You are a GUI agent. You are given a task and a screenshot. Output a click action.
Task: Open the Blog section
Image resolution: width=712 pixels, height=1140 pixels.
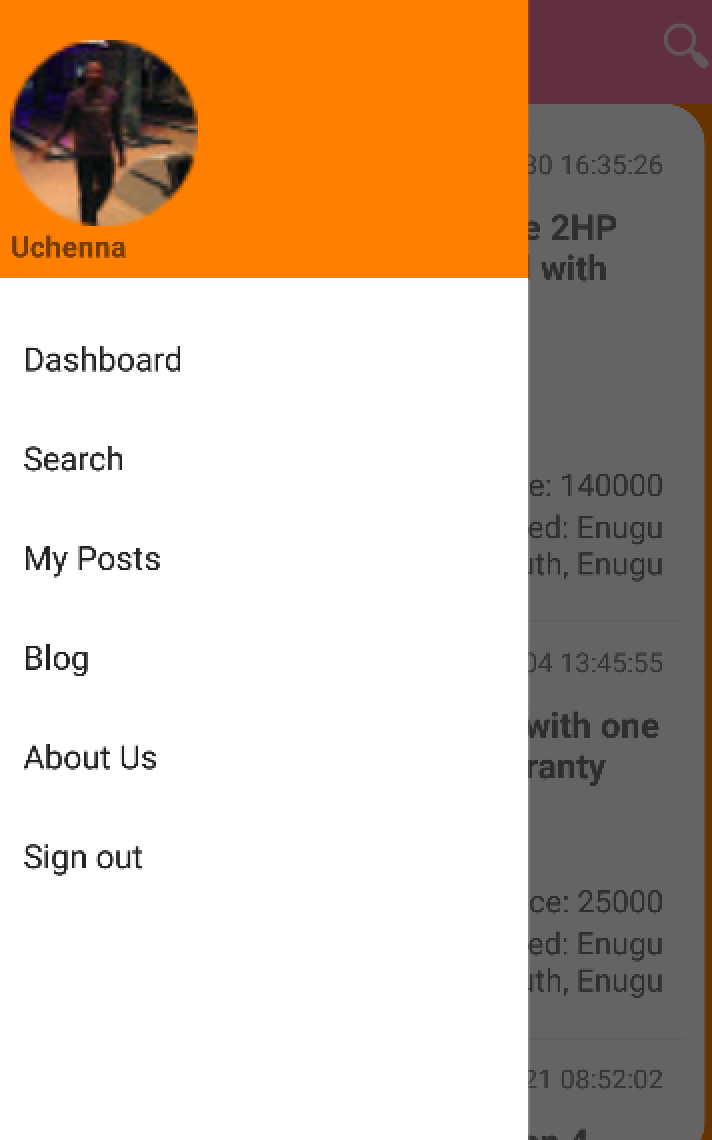coord(263,659)
